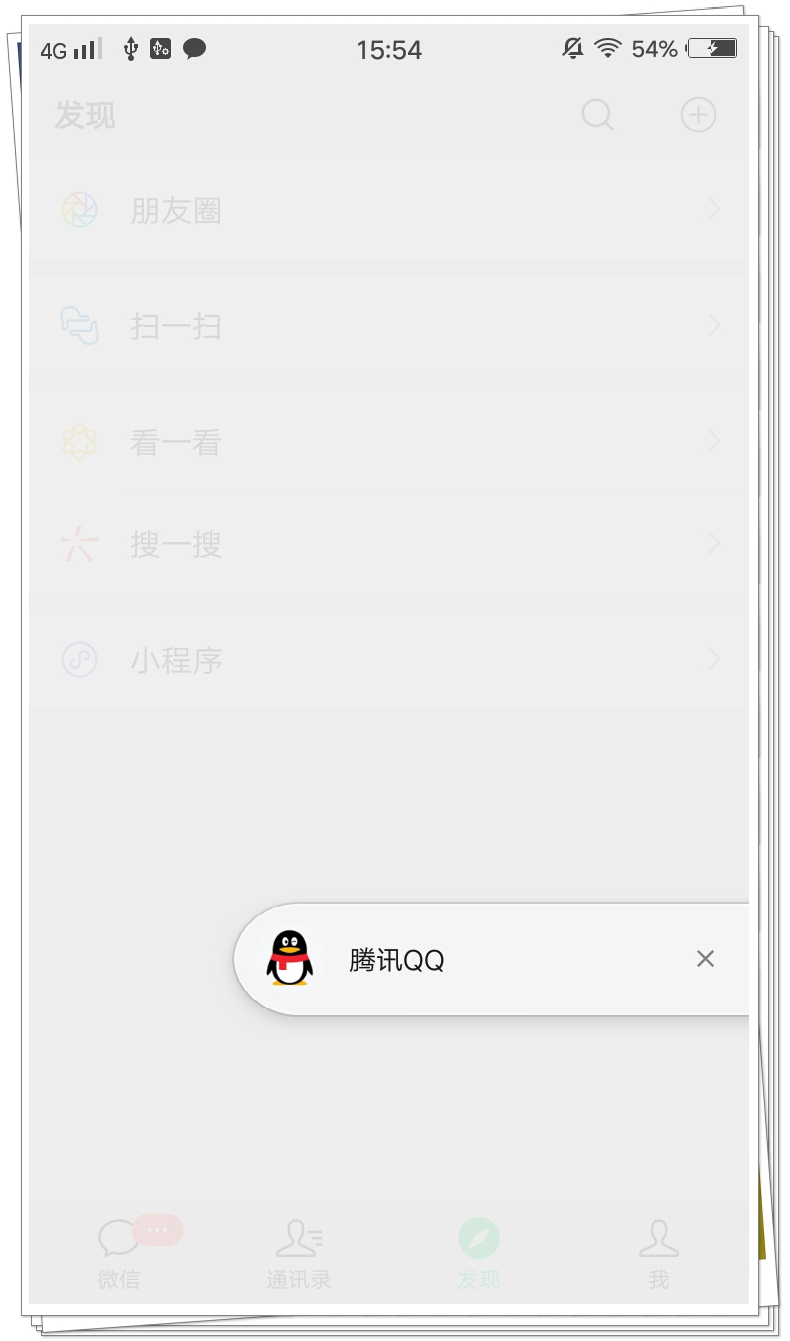Select the Scan (扫一扫) icon
Image resolution: width=790 pixels, height=1341 pixels.
[x=80, y=325]
